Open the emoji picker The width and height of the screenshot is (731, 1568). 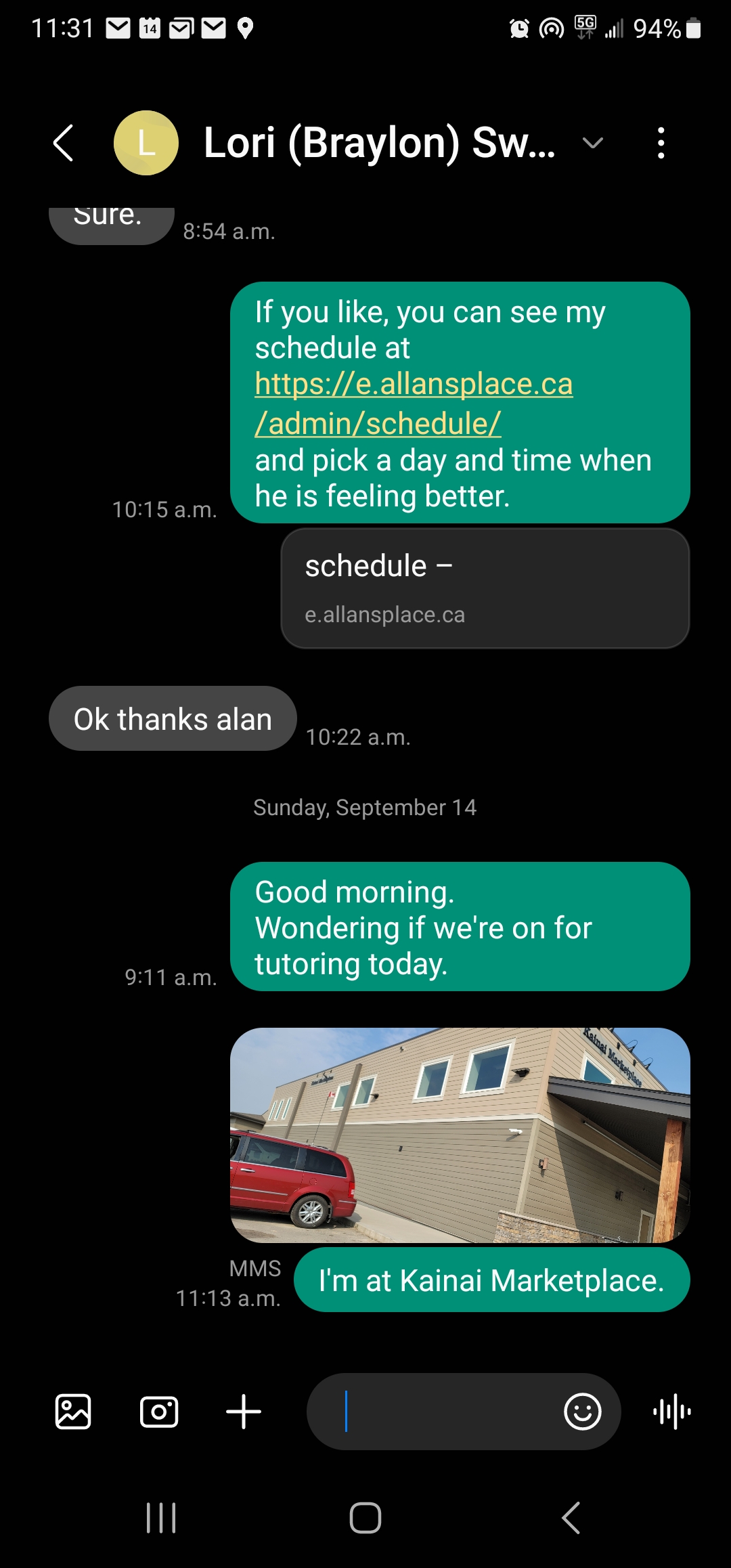pos(582,1412)
